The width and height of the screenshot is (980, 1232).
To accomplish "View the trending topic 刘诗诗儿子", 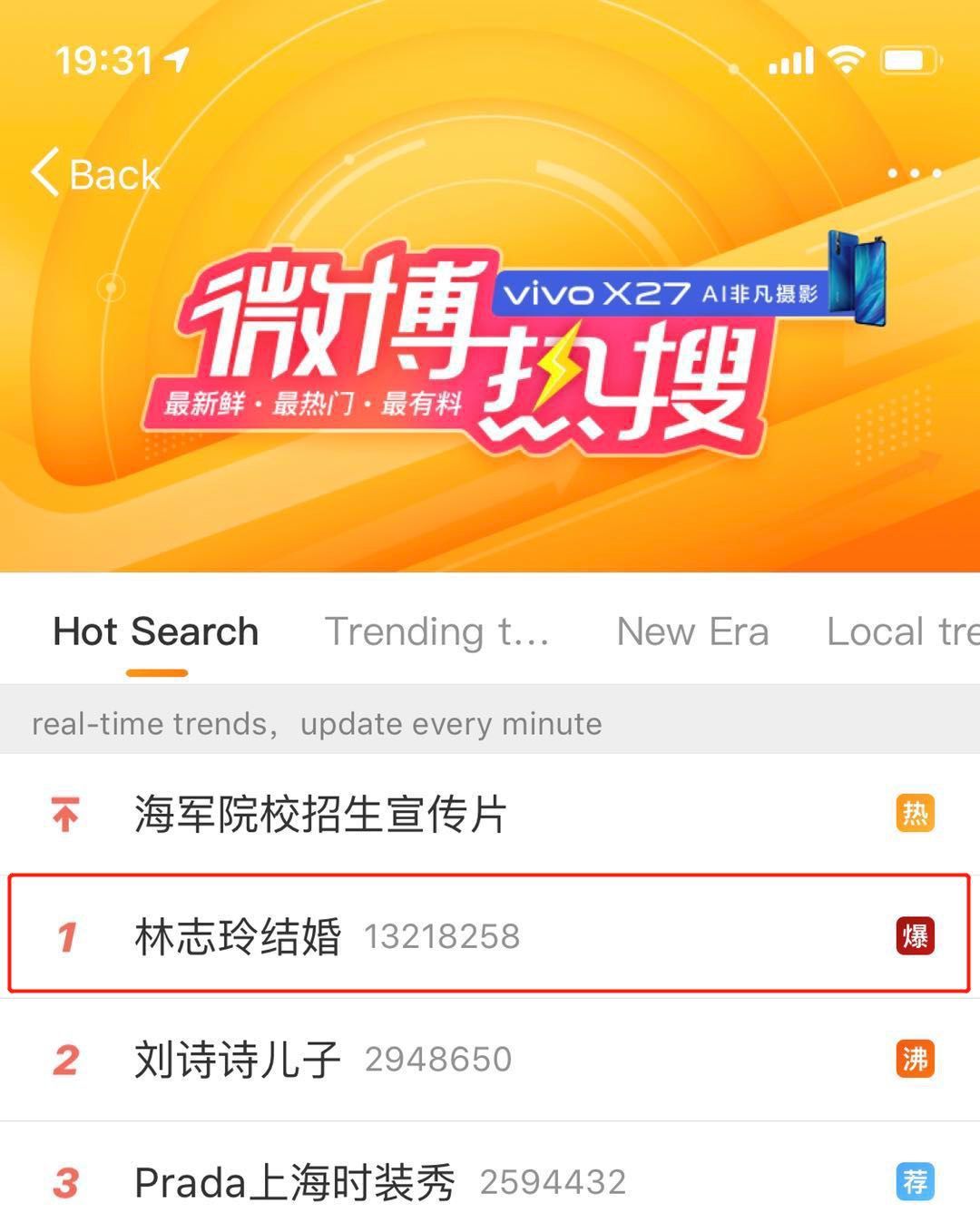I will (x=238, y=1060).
